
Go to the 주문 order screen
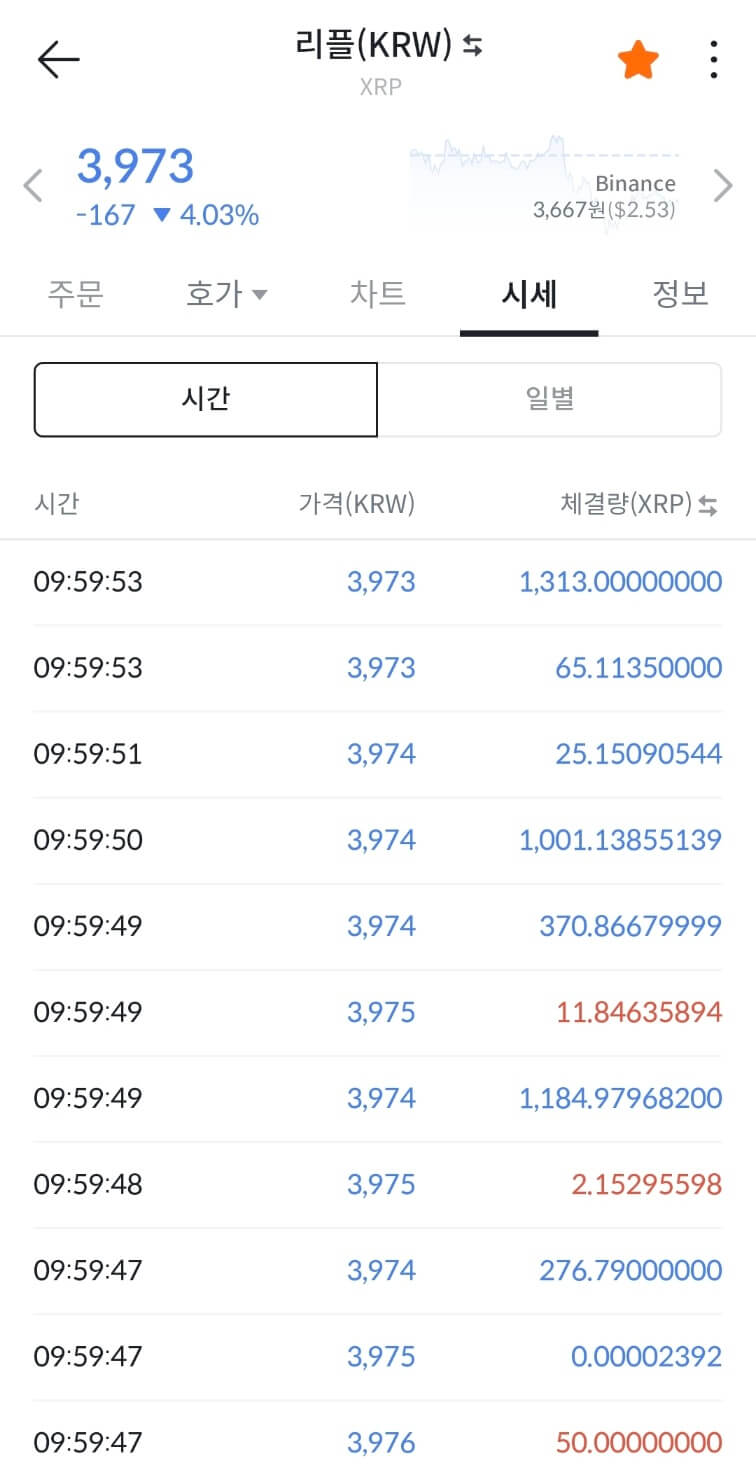75,293
